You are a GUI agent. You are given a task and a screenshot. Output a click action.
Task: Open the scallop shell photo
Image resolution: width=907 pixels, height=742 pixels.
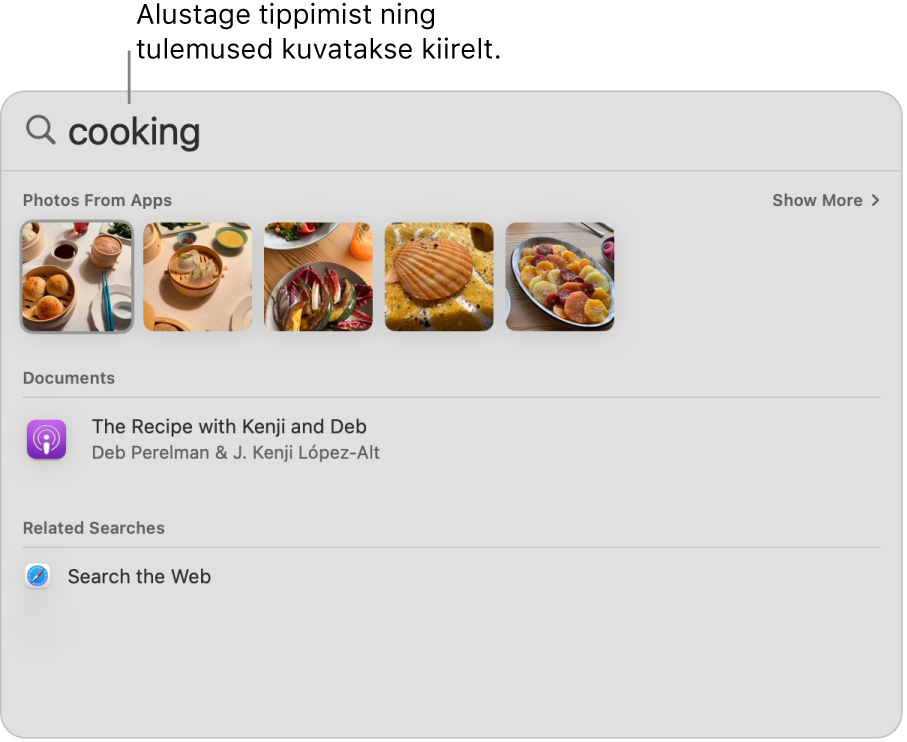coord(439,277)
